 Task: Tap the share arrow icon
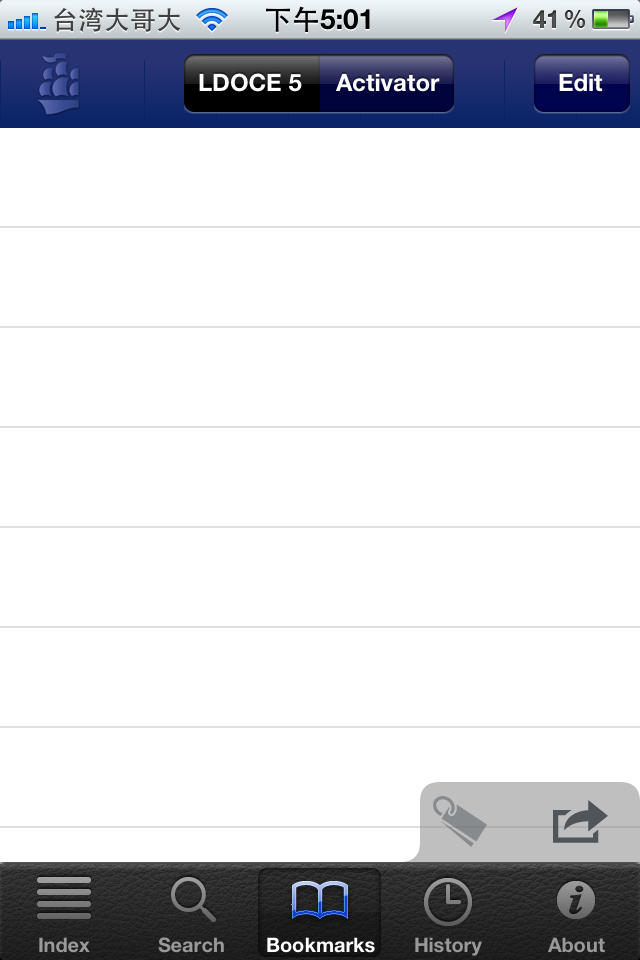[580, 822]
